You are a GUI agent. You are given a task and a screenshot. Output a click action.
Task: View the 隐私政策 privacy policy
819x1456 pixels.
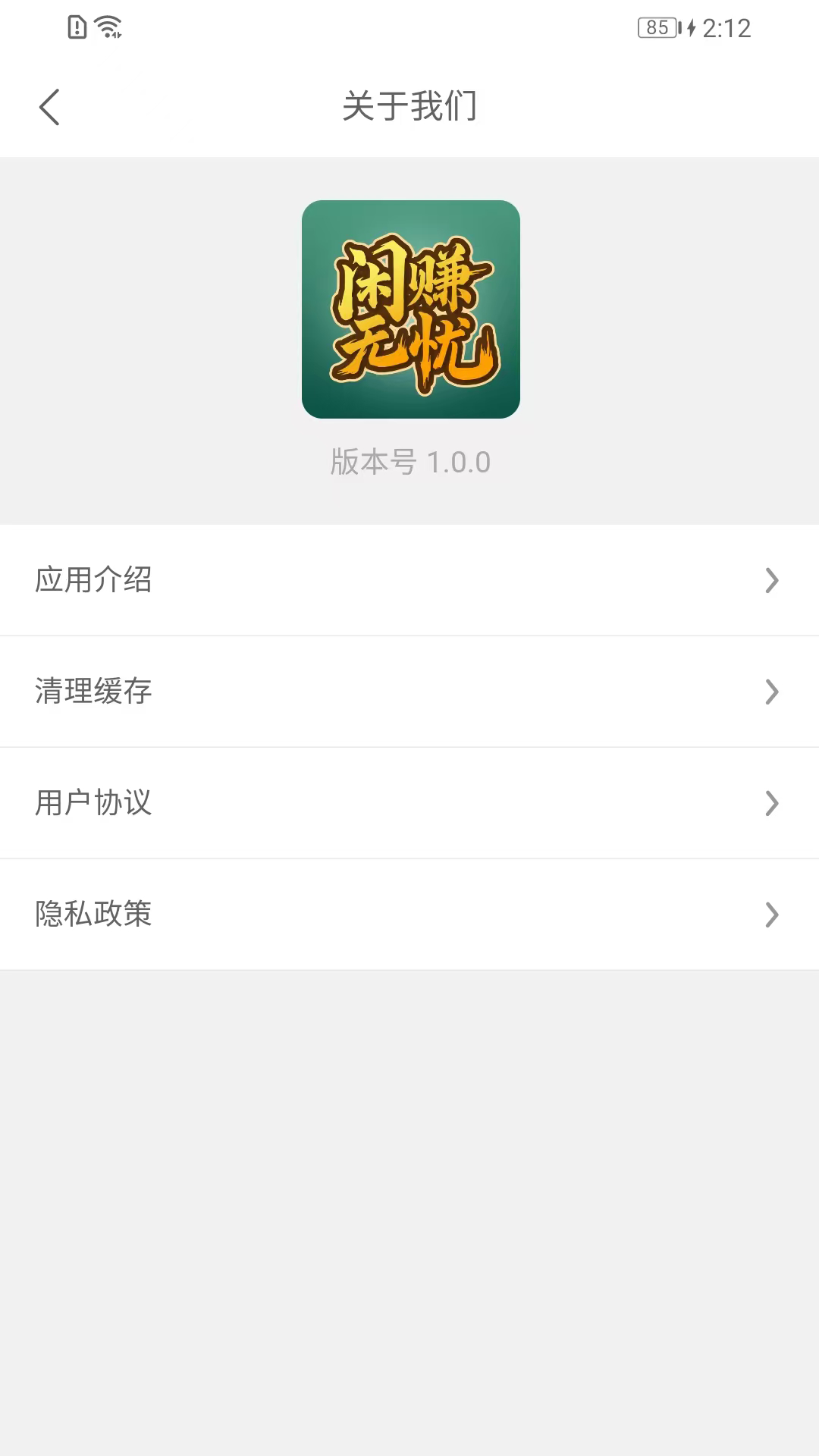coord(92,915)
